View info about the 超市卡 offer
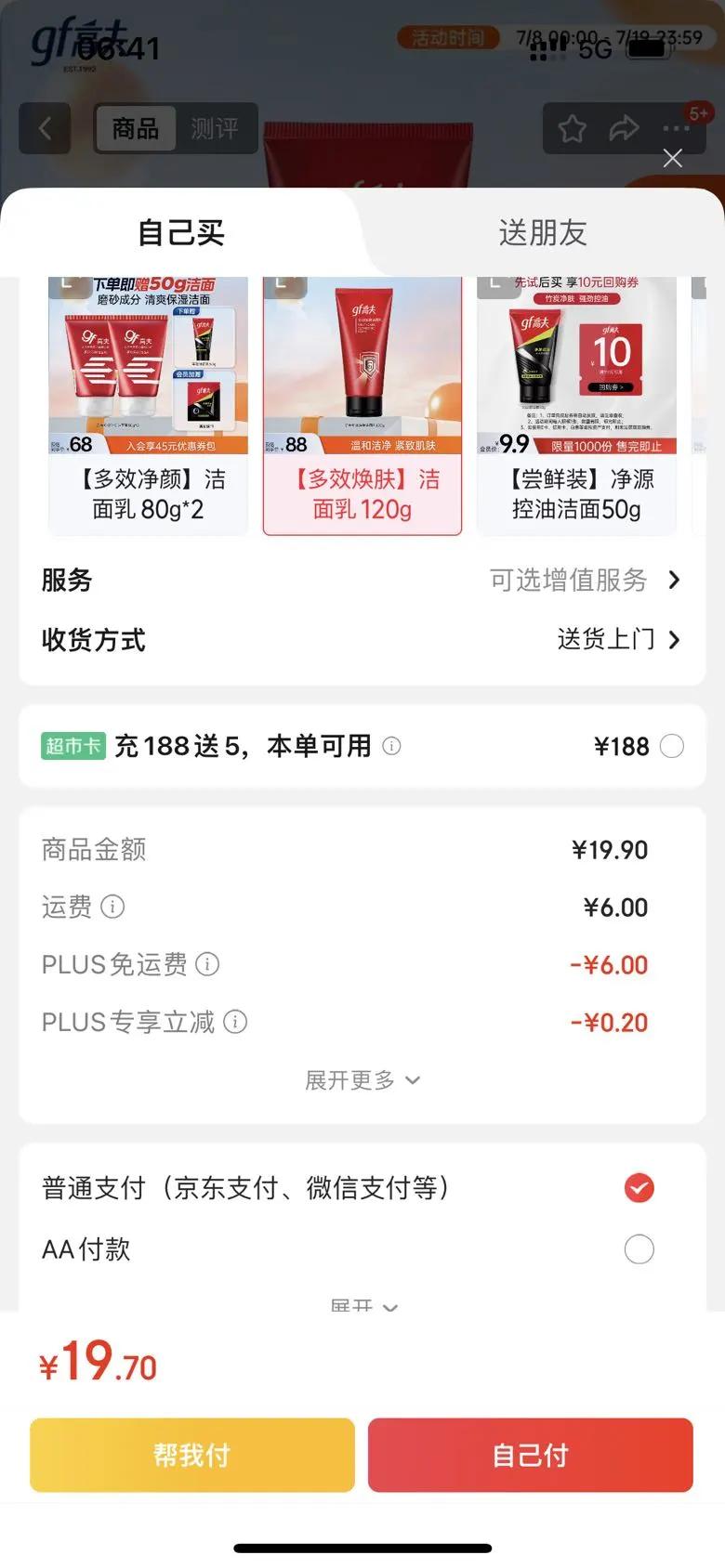725x1568 pixels. point(392,746)
